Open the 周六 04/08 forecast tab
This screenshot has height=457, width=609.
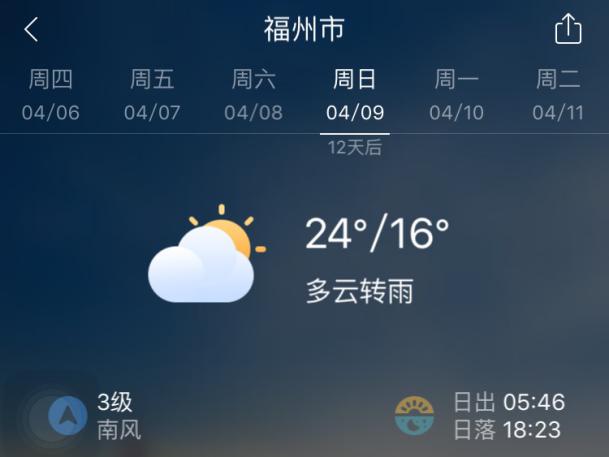click(254, 96)
